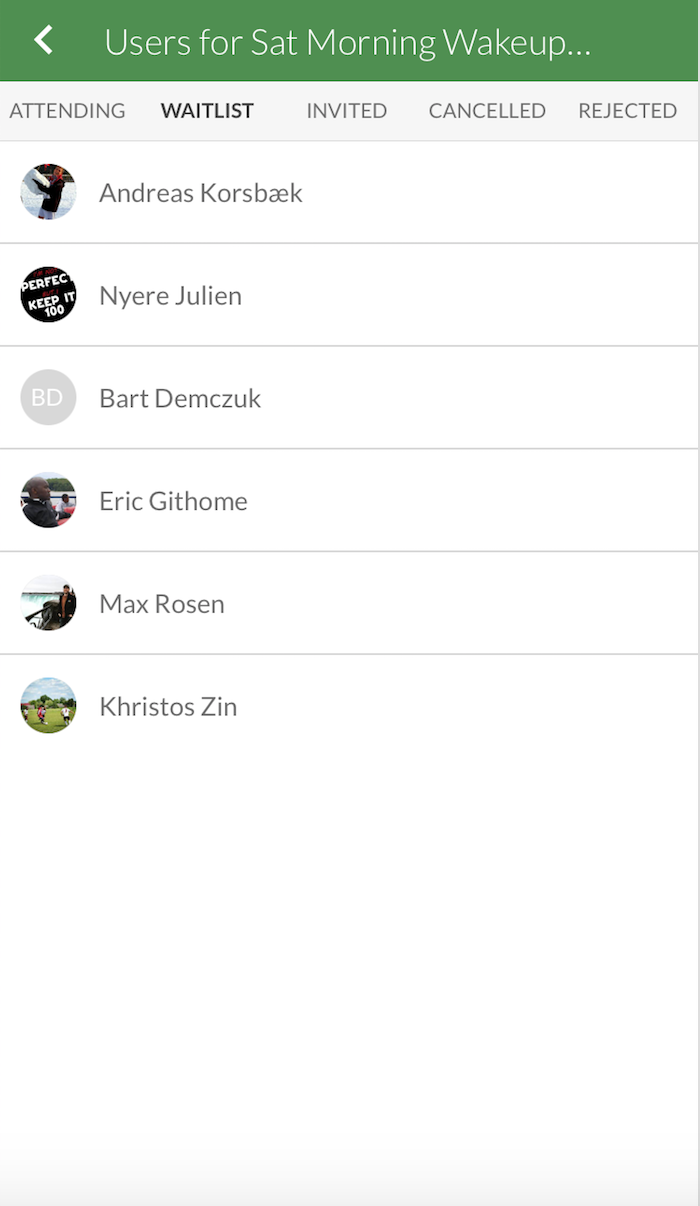Show the Invited users tab
700x1206 pixels.
point(346,111)
